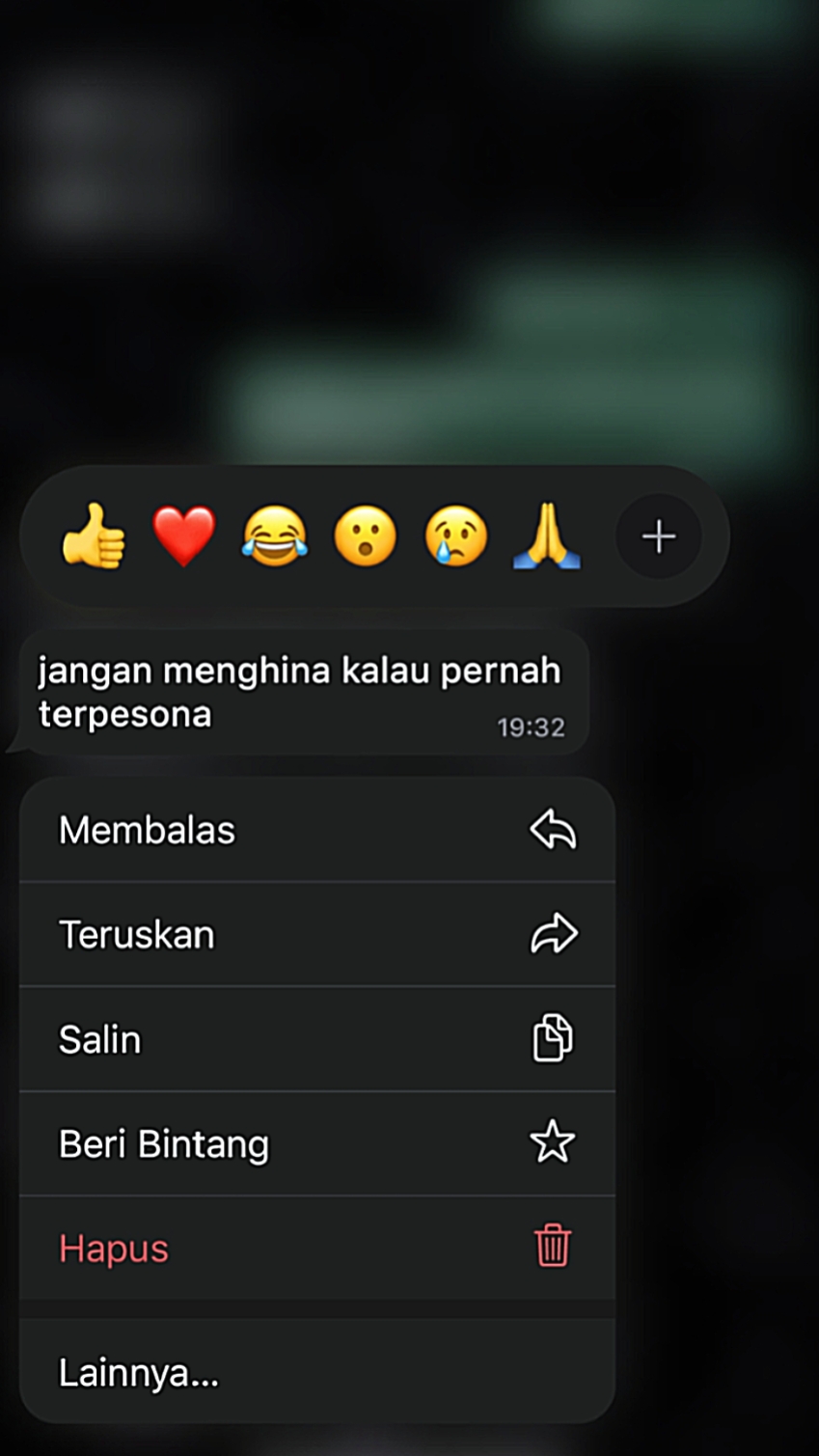The height and width of the screenshot is (1456, 819).
Task: React with the laughing tears emoji
Action: (274, 536)
